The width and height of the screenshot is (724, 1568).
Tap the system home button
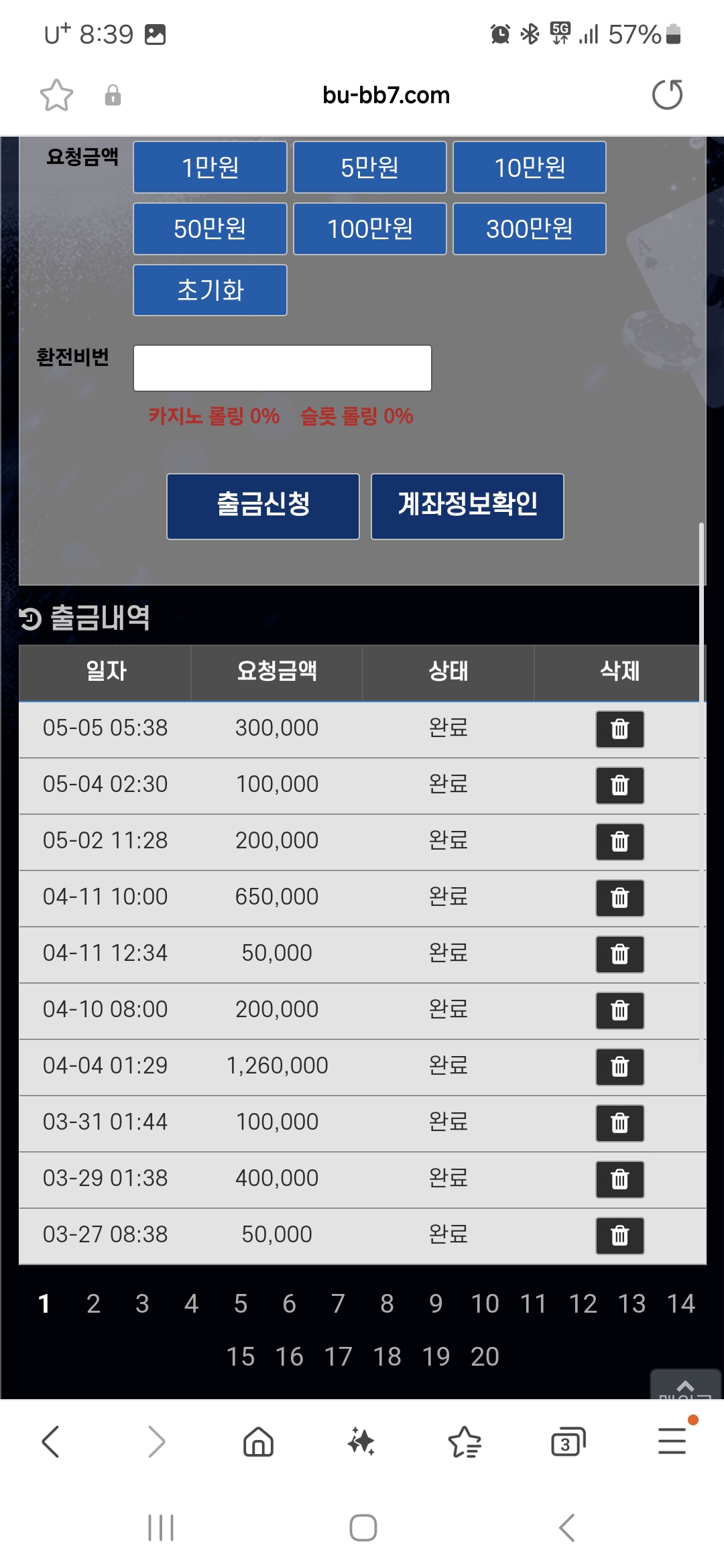pyautogui.click(x=363, y=1528)
